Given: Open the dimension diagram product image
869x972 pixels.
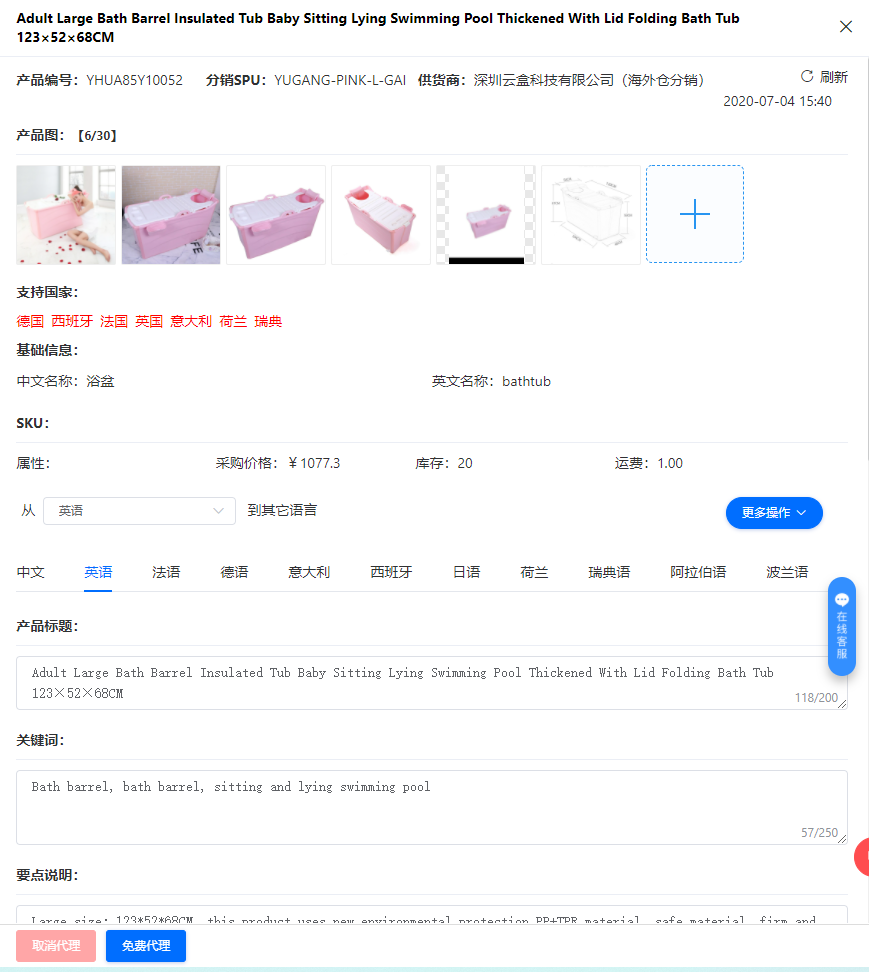Looking at the screenshot, I should pyautogui.click(x=590, y=215).
